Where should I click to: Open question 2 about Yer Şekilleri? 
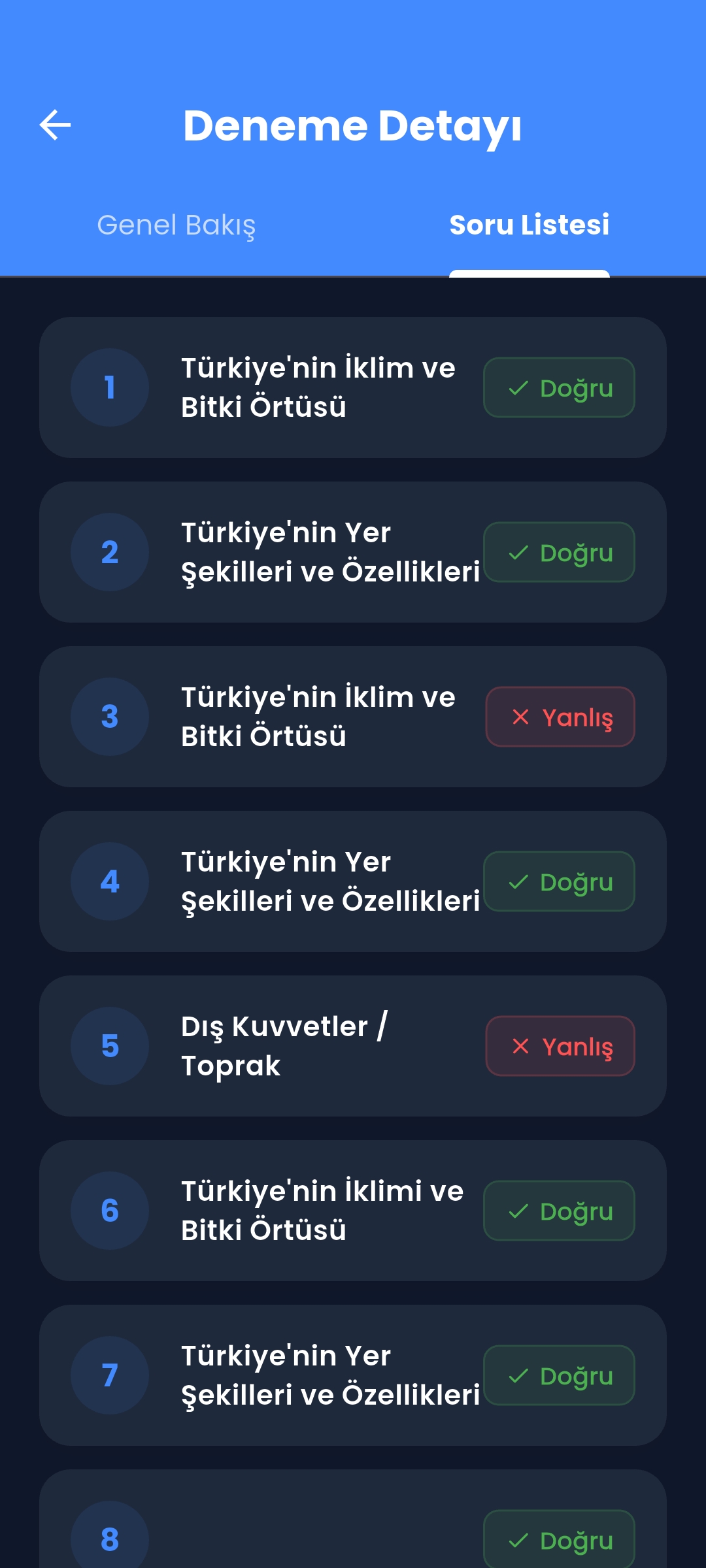pyautogui.click(x=352, y=552)
